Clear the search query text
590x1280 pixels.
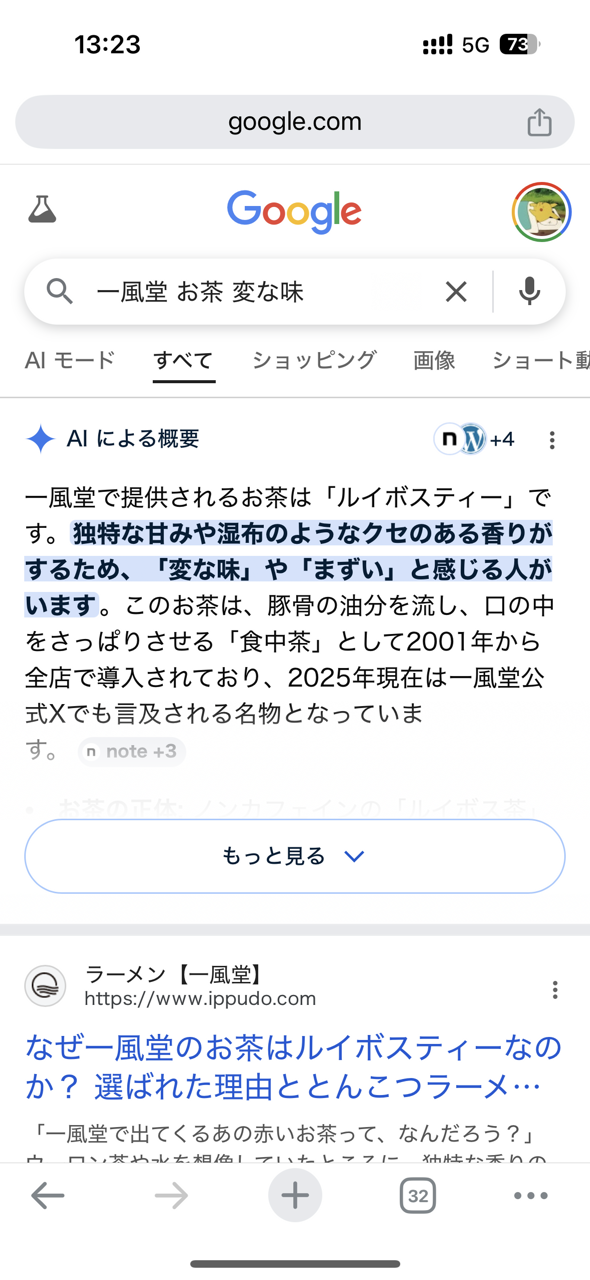456,291
